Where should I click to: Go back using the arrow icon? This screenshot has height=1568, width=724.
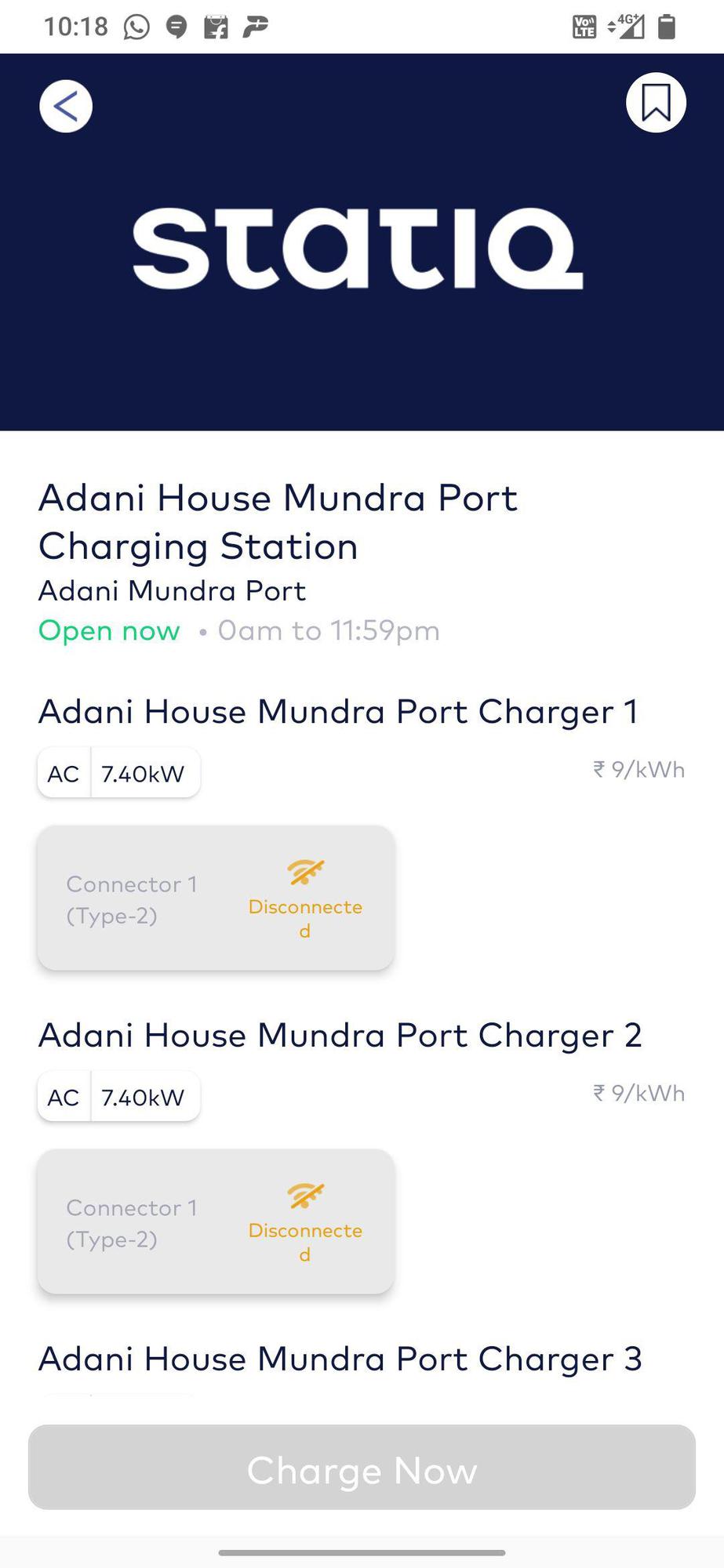coord(66,106)
